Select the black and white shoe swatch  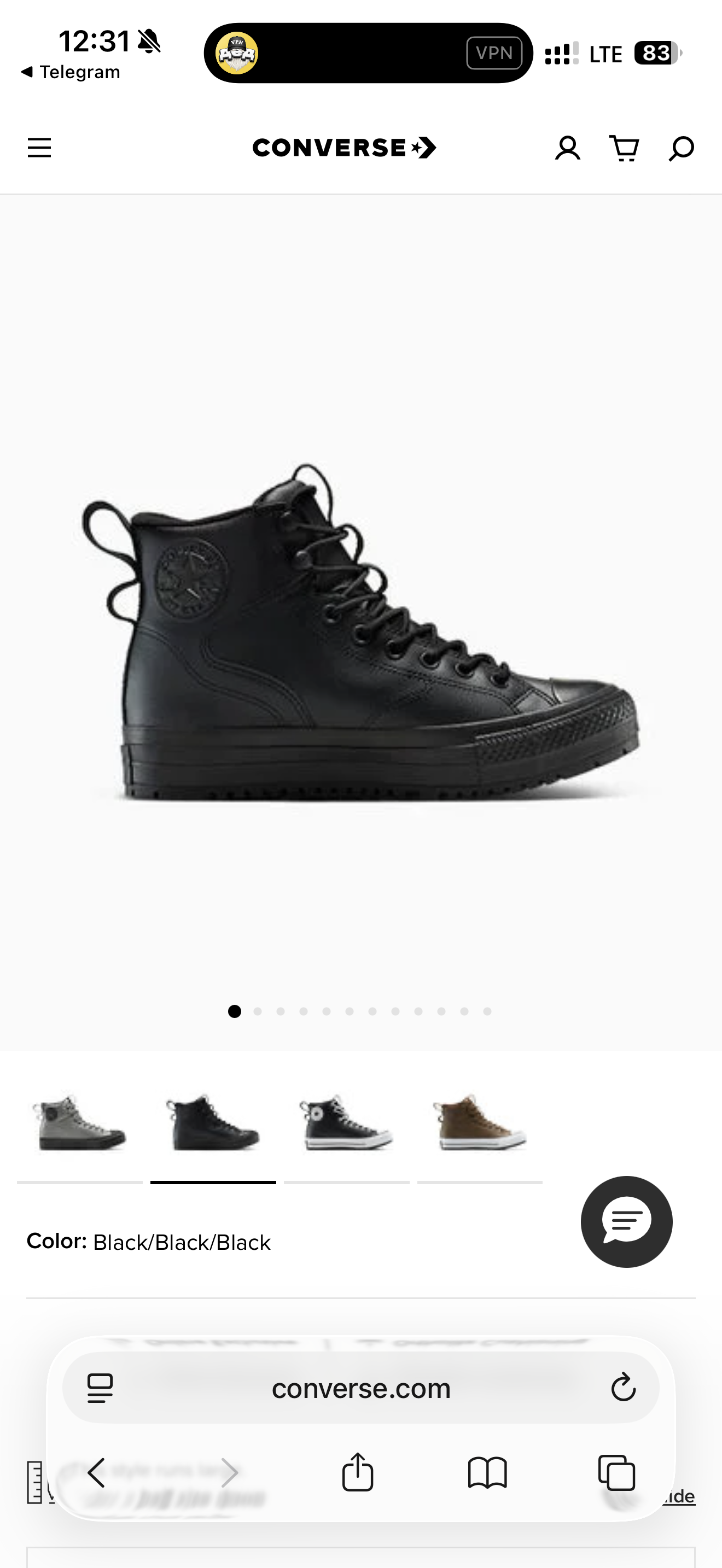346,1124
